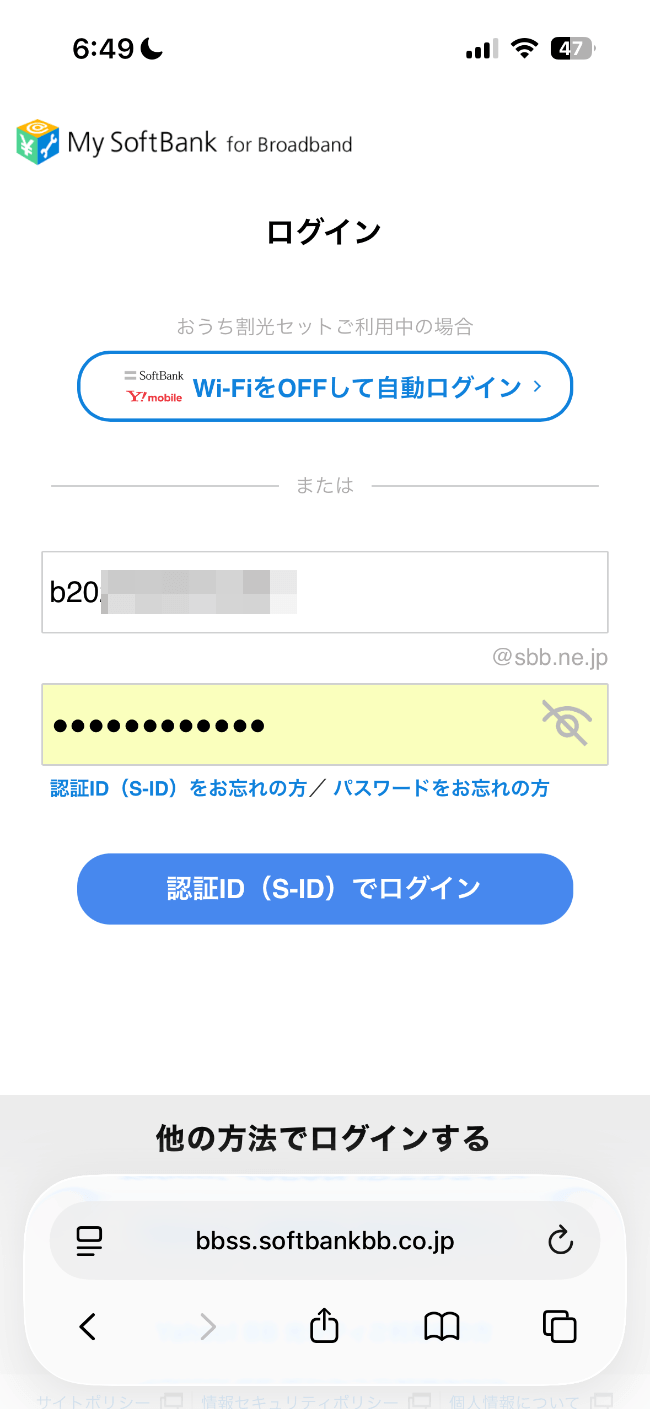Toggle password visibility eye icon

(566, 724)
